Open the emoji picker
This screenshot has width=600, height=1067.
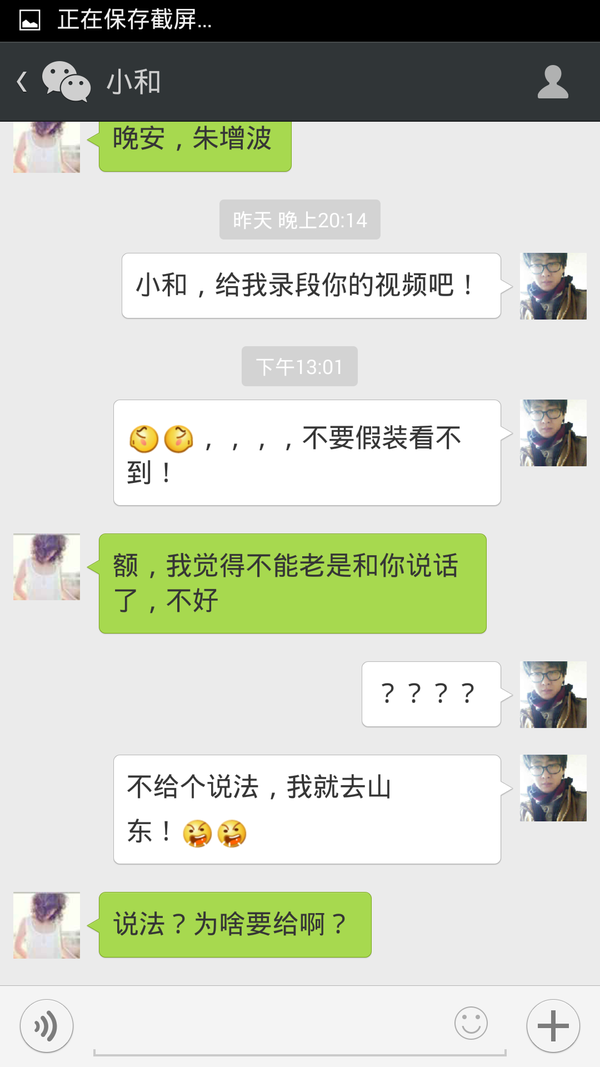[x=471, y=1023]
